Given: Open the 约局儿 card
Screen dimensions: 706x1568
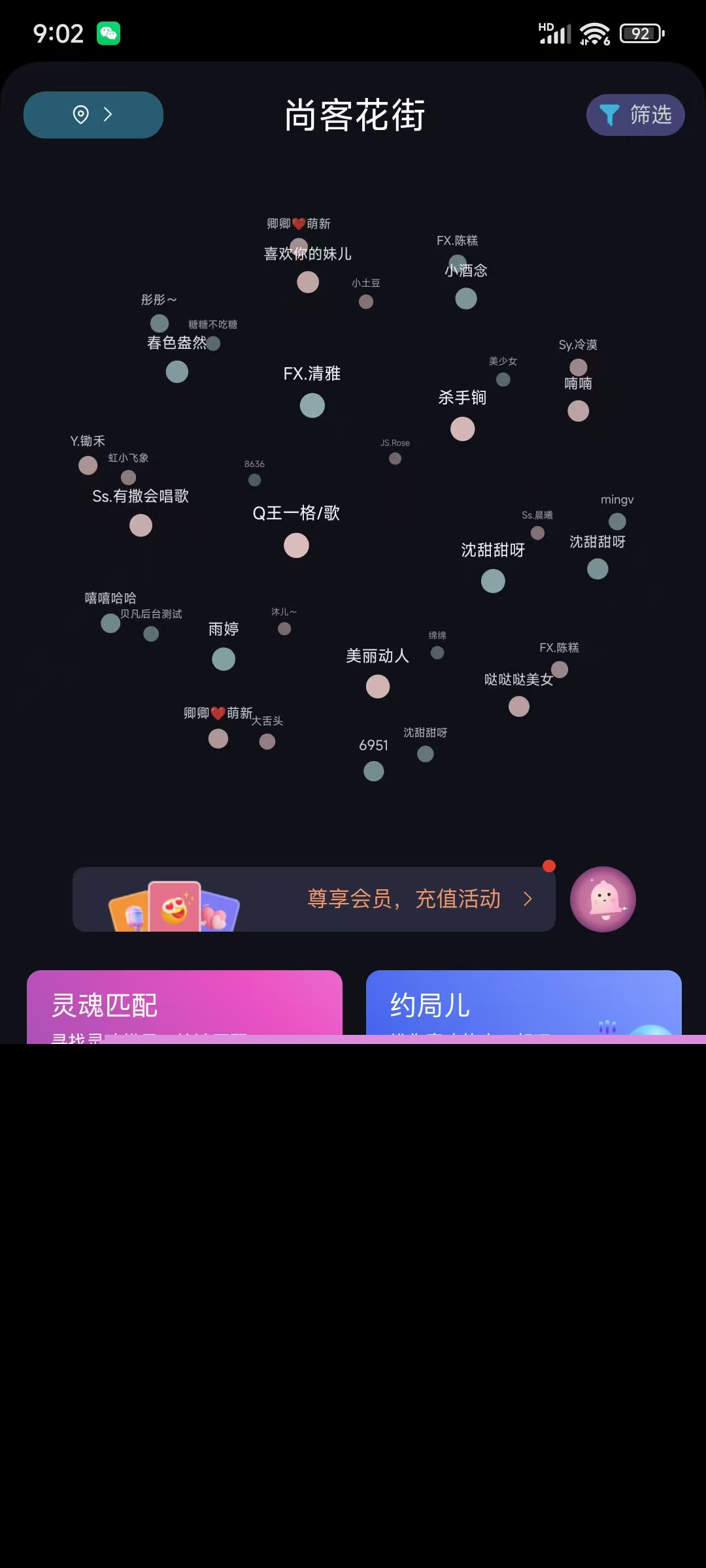Looking at the screenshot, I should click(523, 1006).
